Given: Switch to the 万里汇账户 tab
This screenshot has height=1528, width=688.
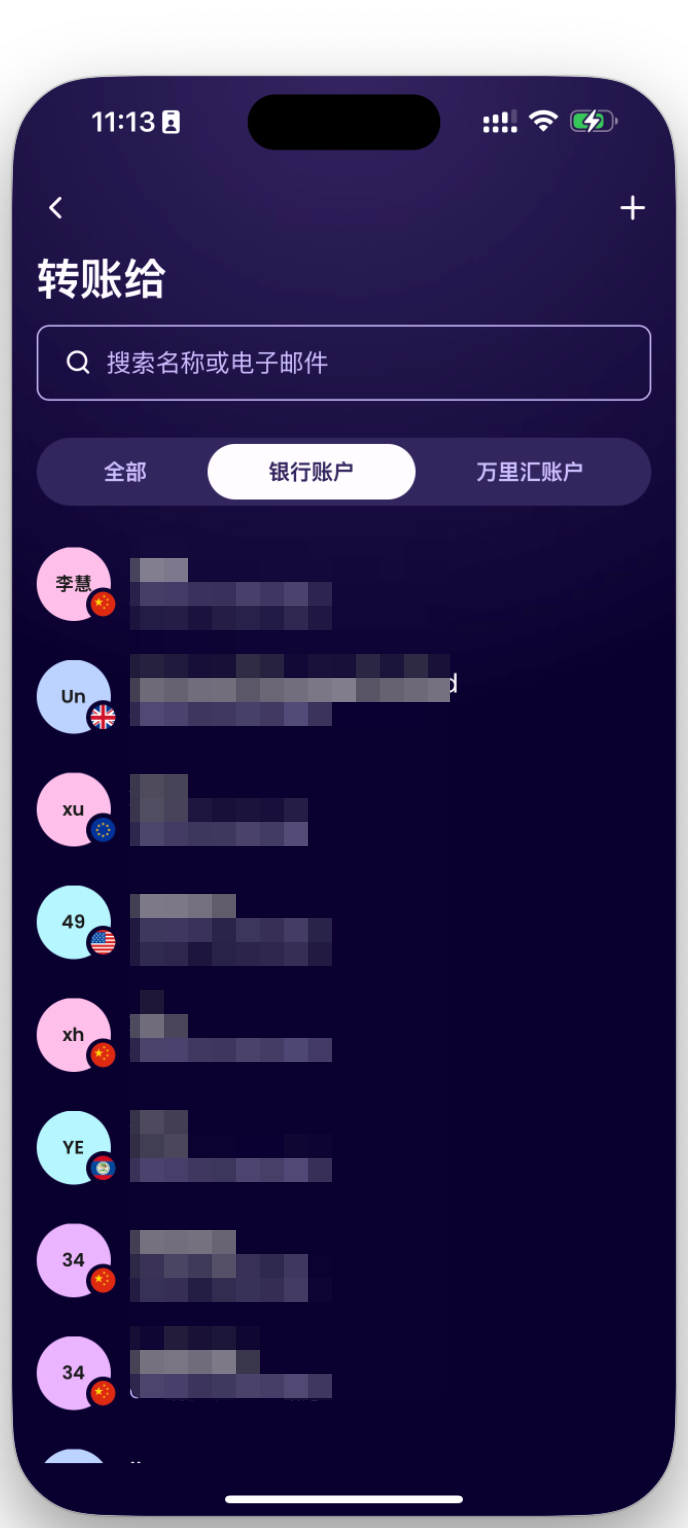Looking at the screenshot, I should click(529, 472).
